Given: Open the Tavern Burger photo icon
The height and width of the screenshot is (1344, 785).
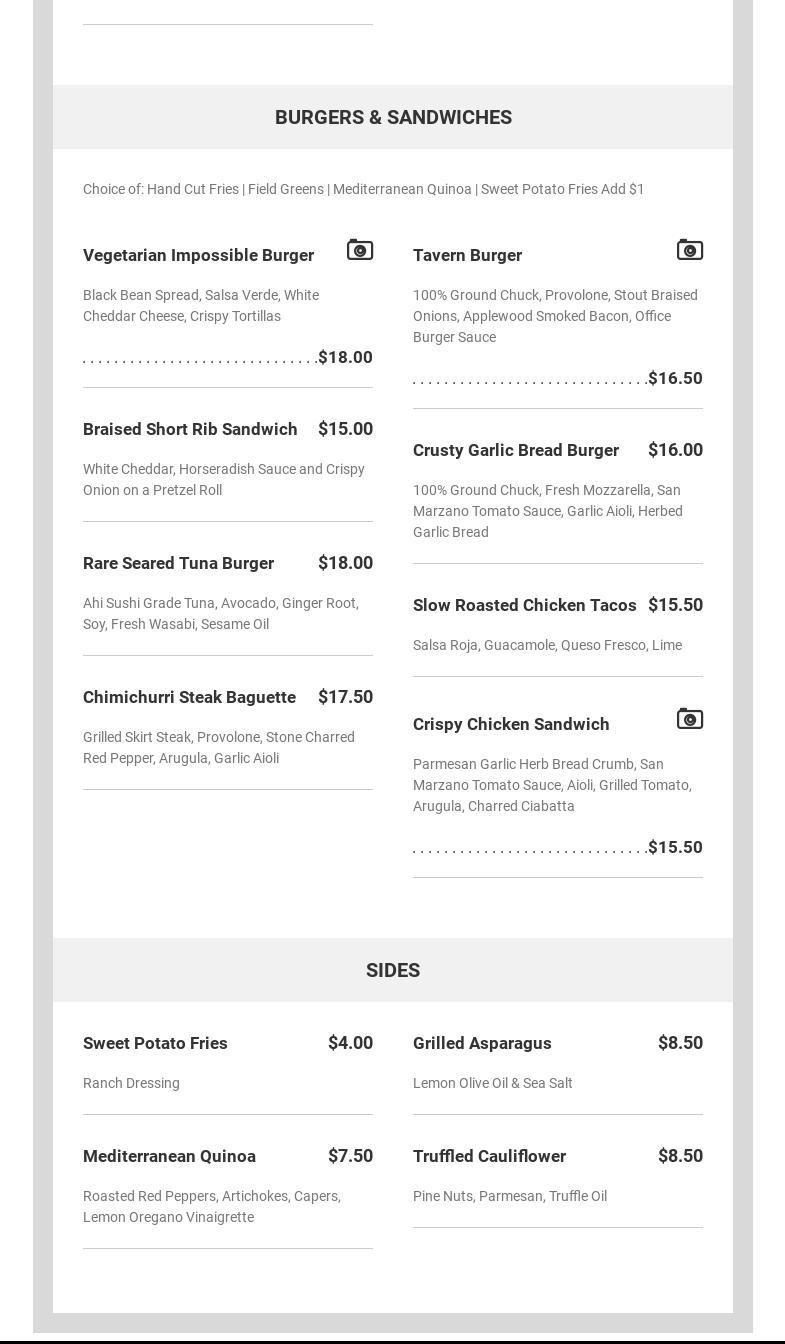Looking at the screenshot, I should 690,250.
